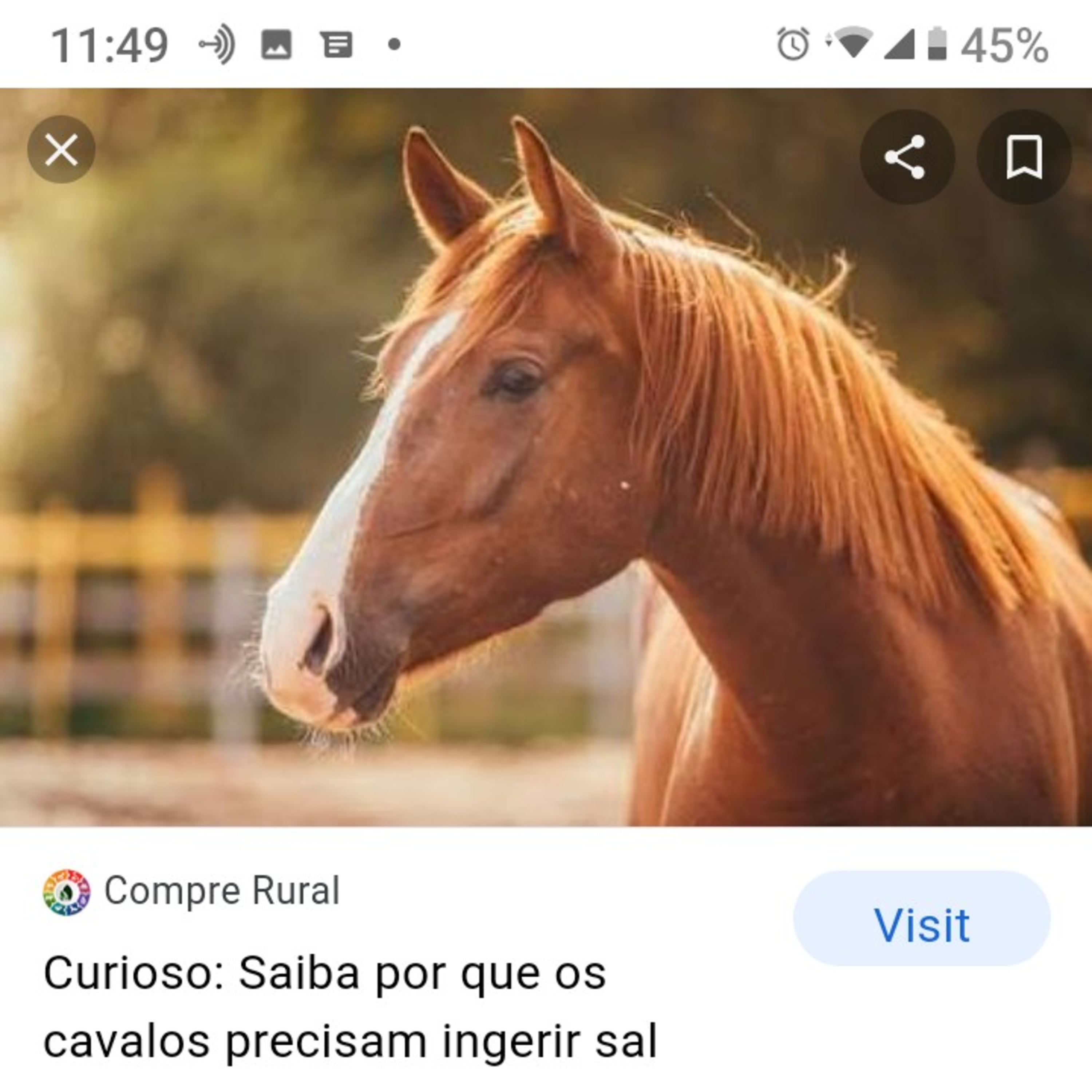Screen dimensions: 1092x1092
Task: Share this horse image
Action: (906, 157)
